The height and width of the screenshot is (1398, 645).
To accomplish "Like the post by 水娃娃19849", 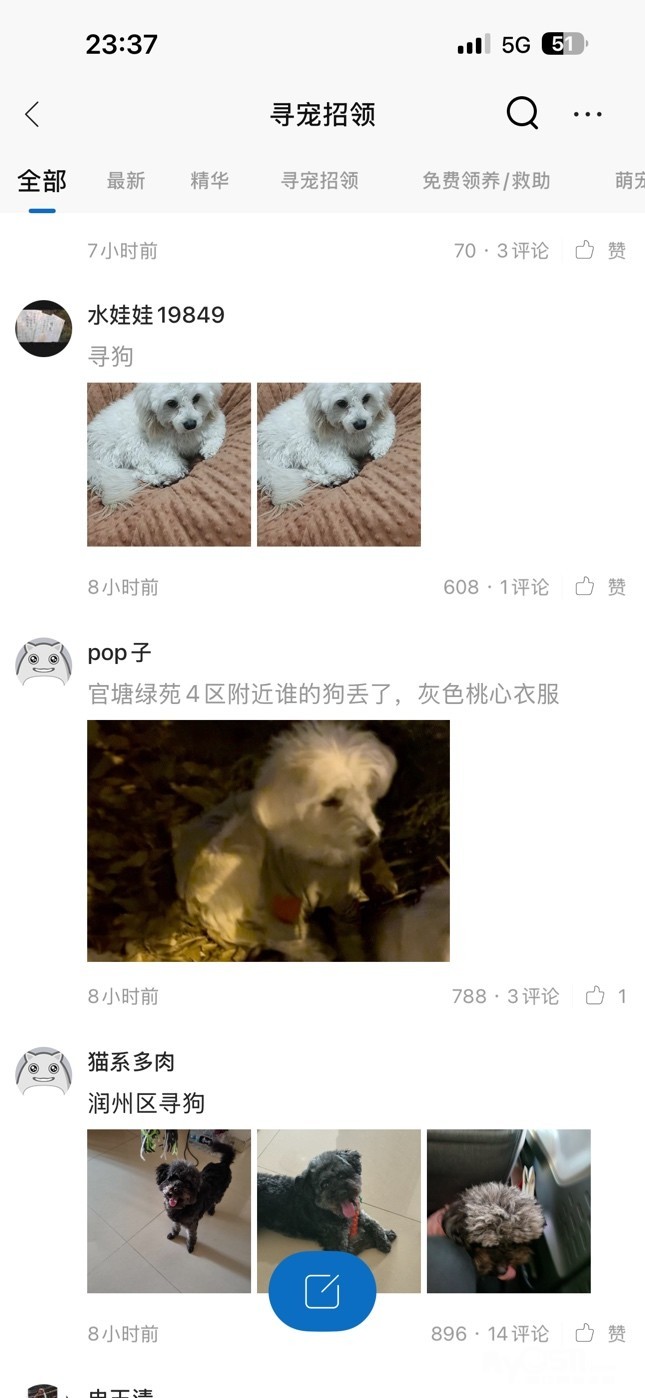I will coord(600,587).
